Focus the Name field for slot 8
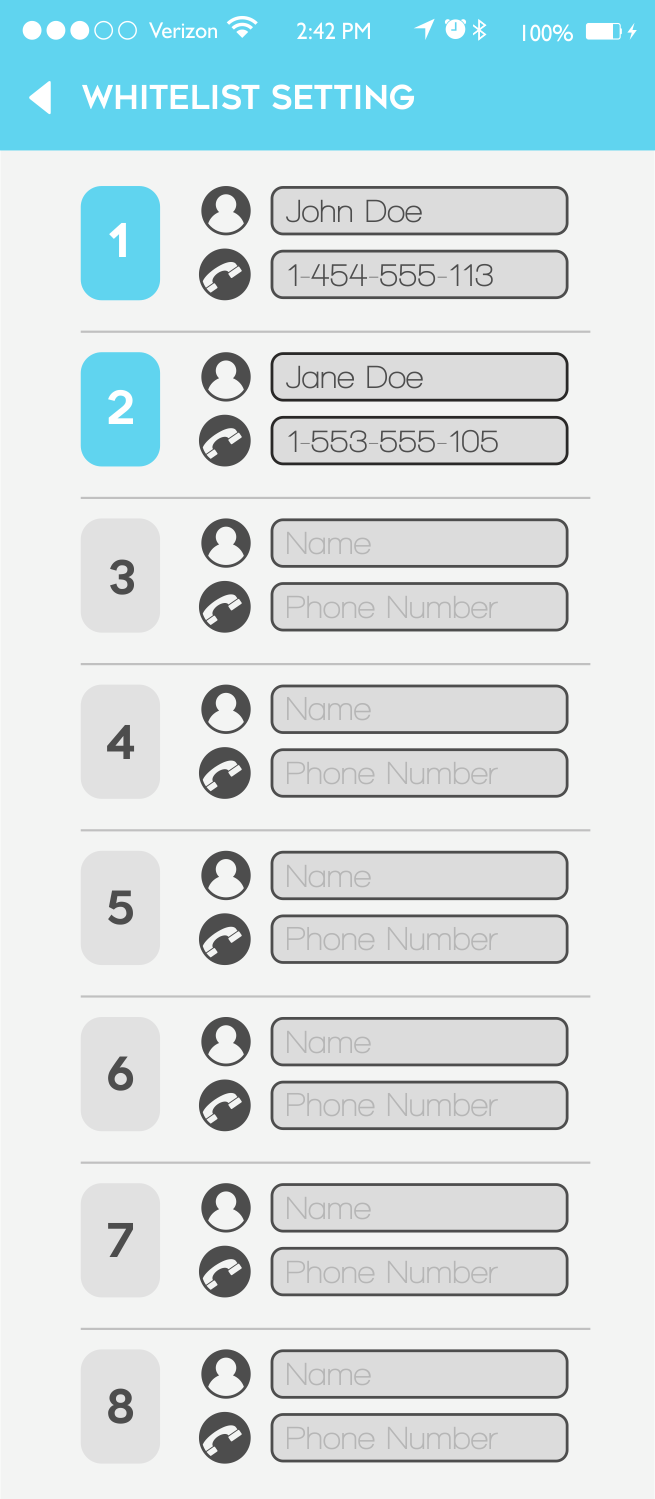The width and height of the screenshot is (655, 1499). [419, 1374]
